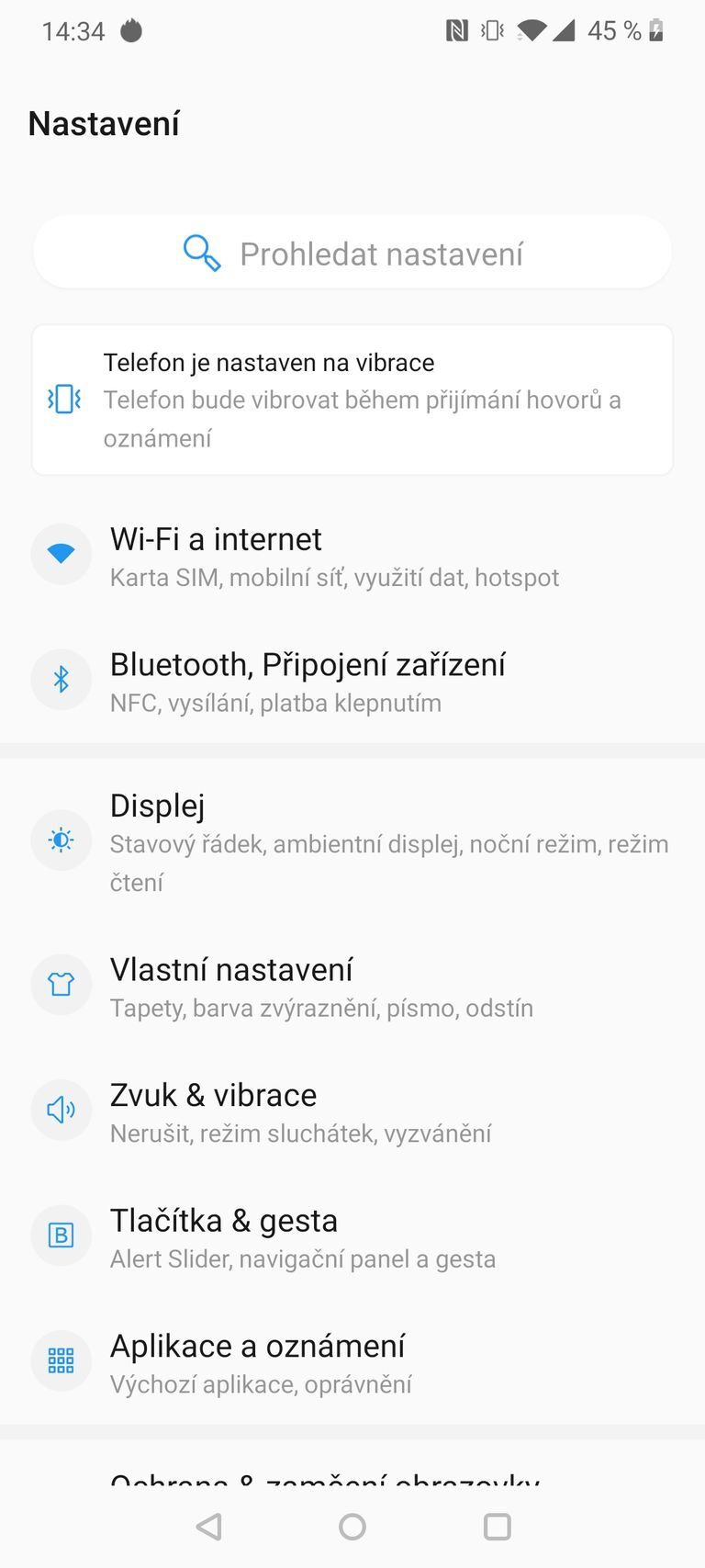Tap the Tlačítka & gesta icon
Viewport: 705px width, 1568px height.
click(61, 1235)
